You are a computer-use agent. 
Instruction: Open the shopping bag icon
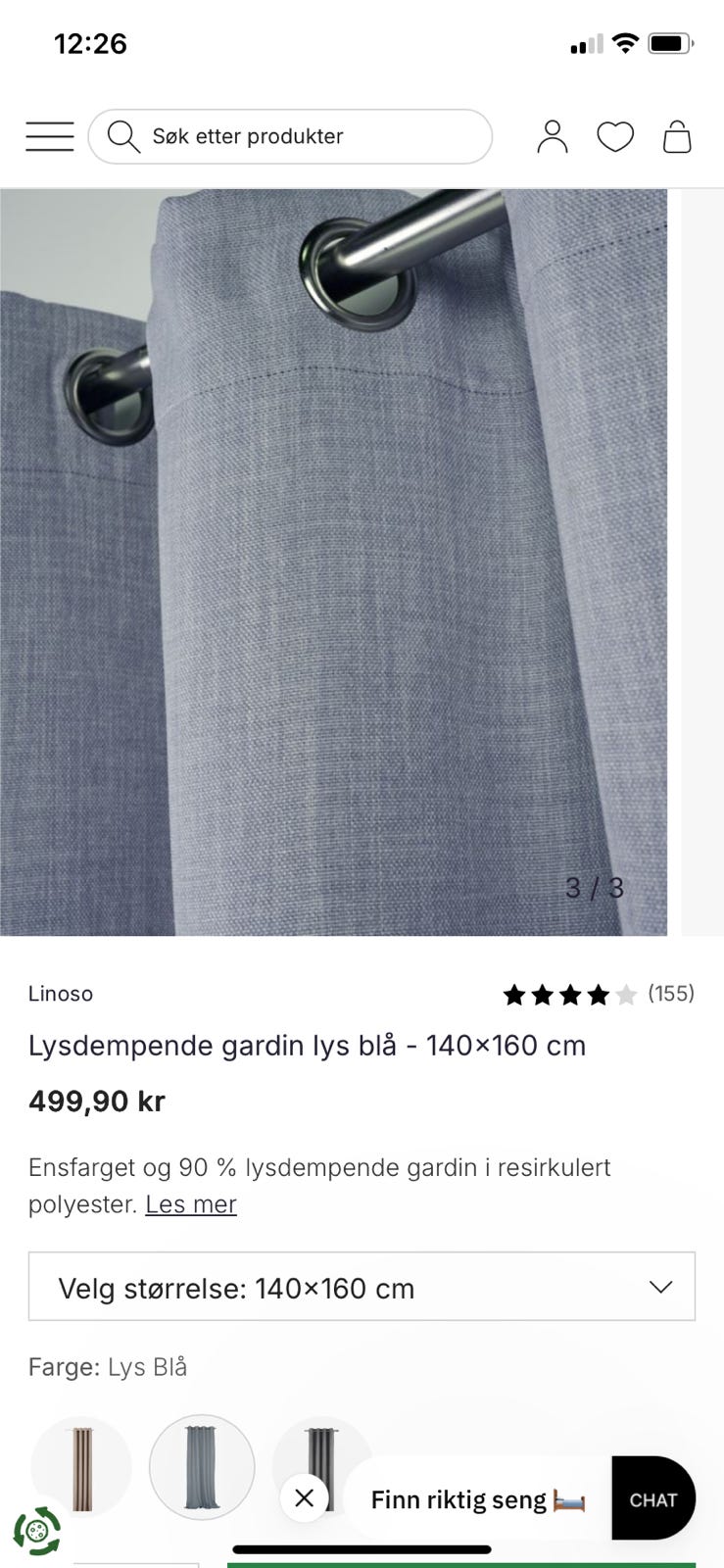[x=677, y=137]
